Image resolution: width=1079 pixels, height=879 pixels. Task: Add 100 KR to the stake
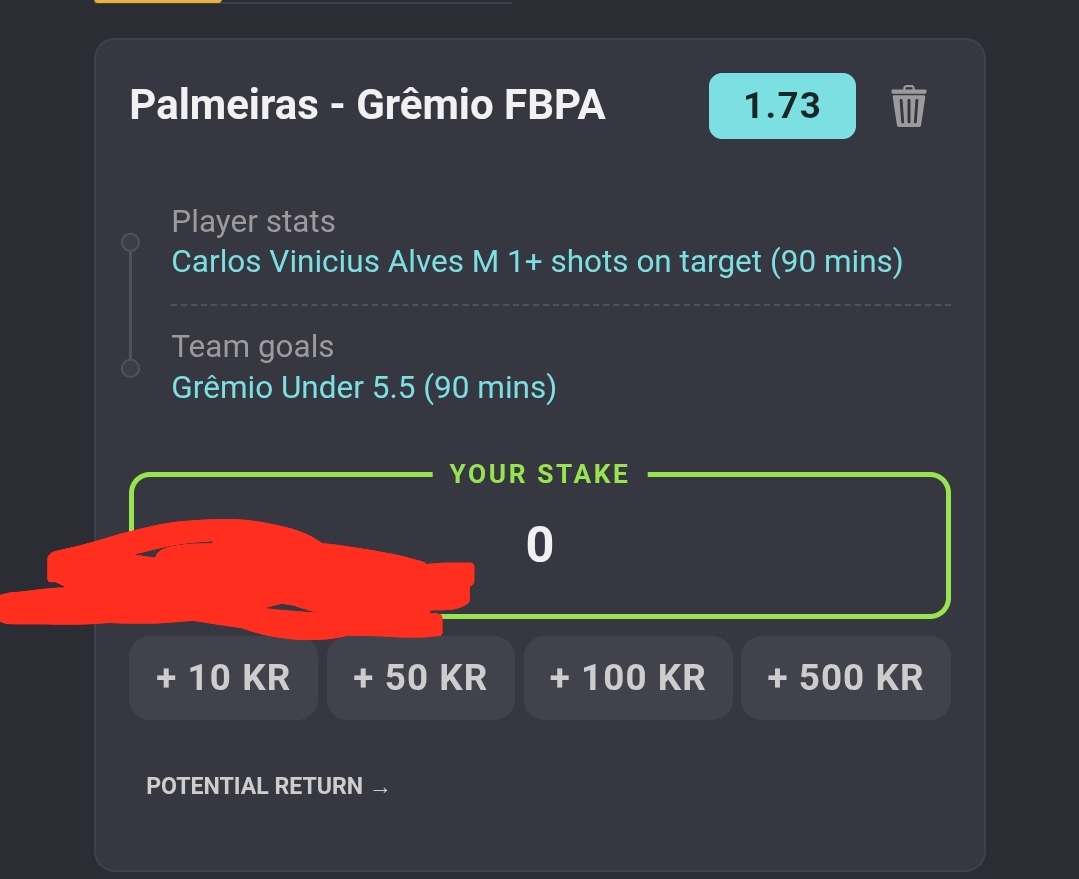click(627, 678)
